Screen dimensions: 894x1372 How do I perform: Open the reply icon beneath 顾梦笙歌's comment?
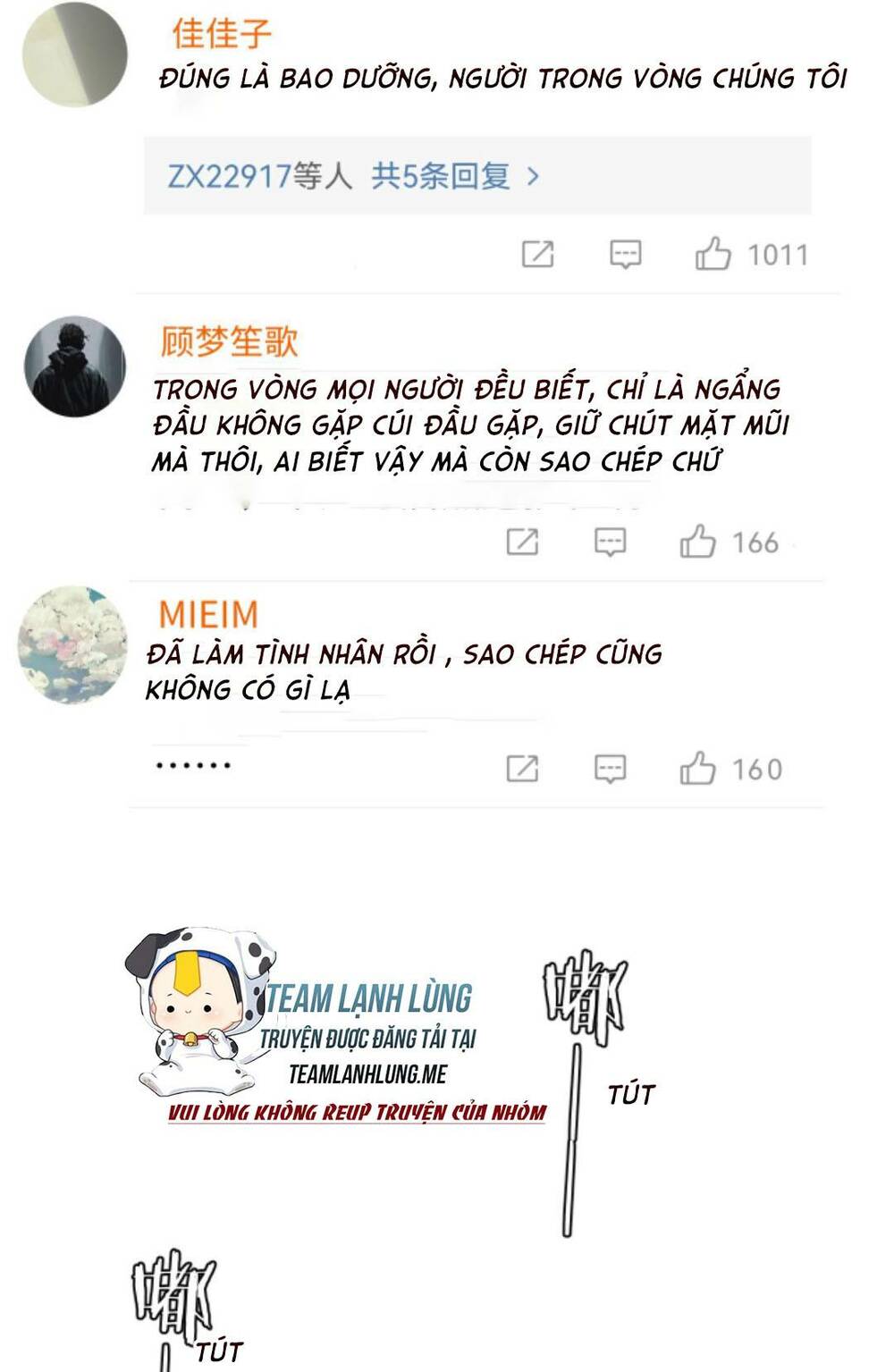click(x=611, y=541)
